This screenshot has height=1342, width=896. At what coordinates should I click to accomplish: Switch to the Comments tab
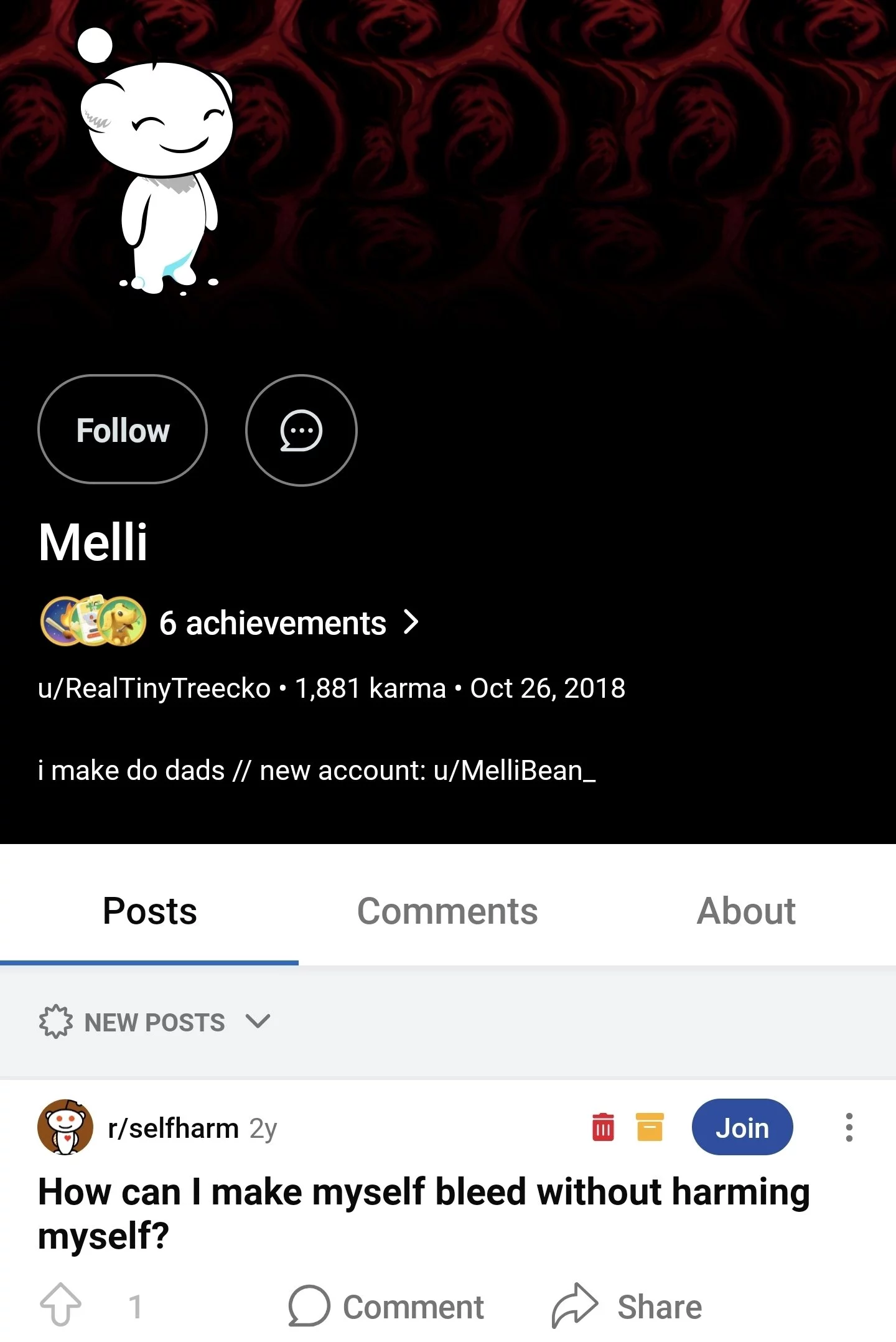pos(447,911)
